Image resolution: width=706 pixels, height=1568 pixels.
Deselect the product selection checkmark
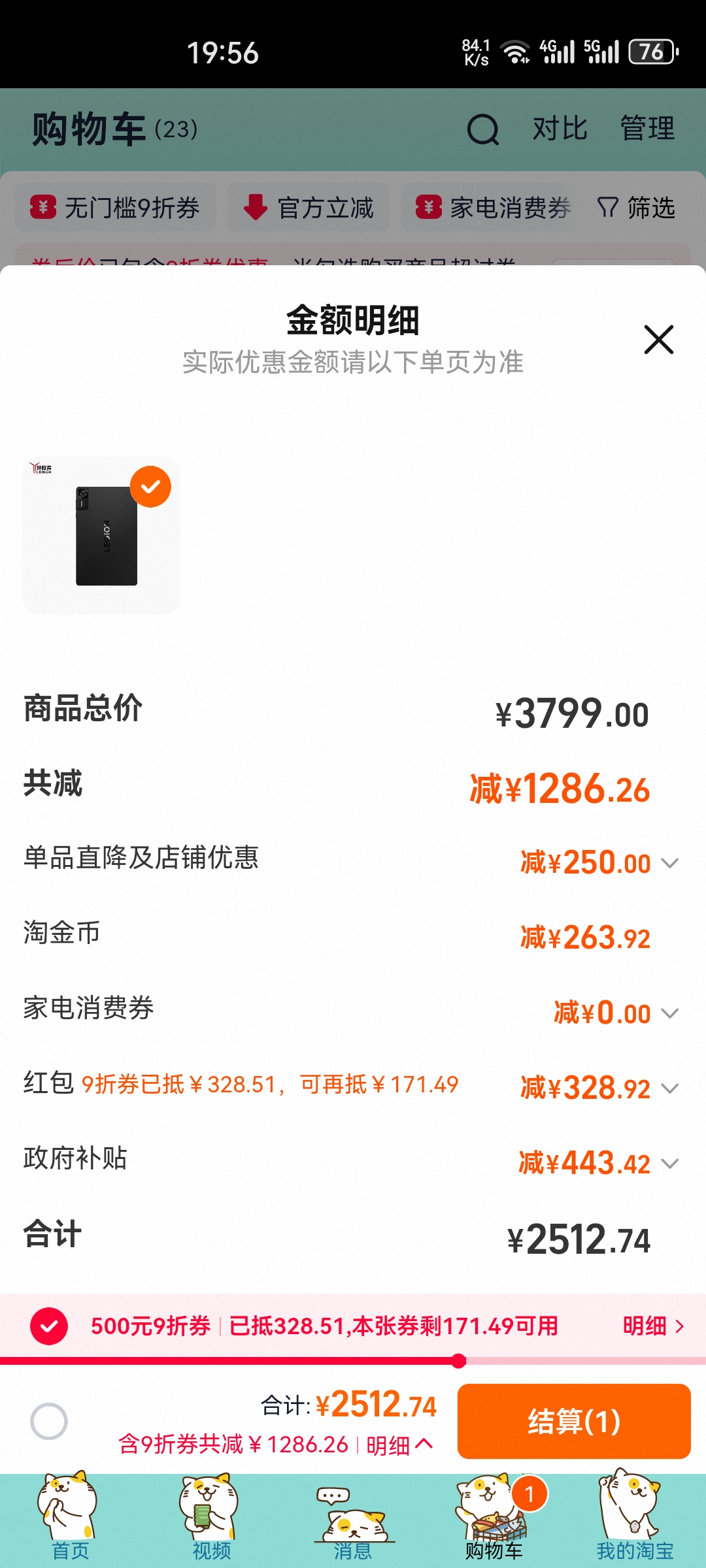click(152, 486)
